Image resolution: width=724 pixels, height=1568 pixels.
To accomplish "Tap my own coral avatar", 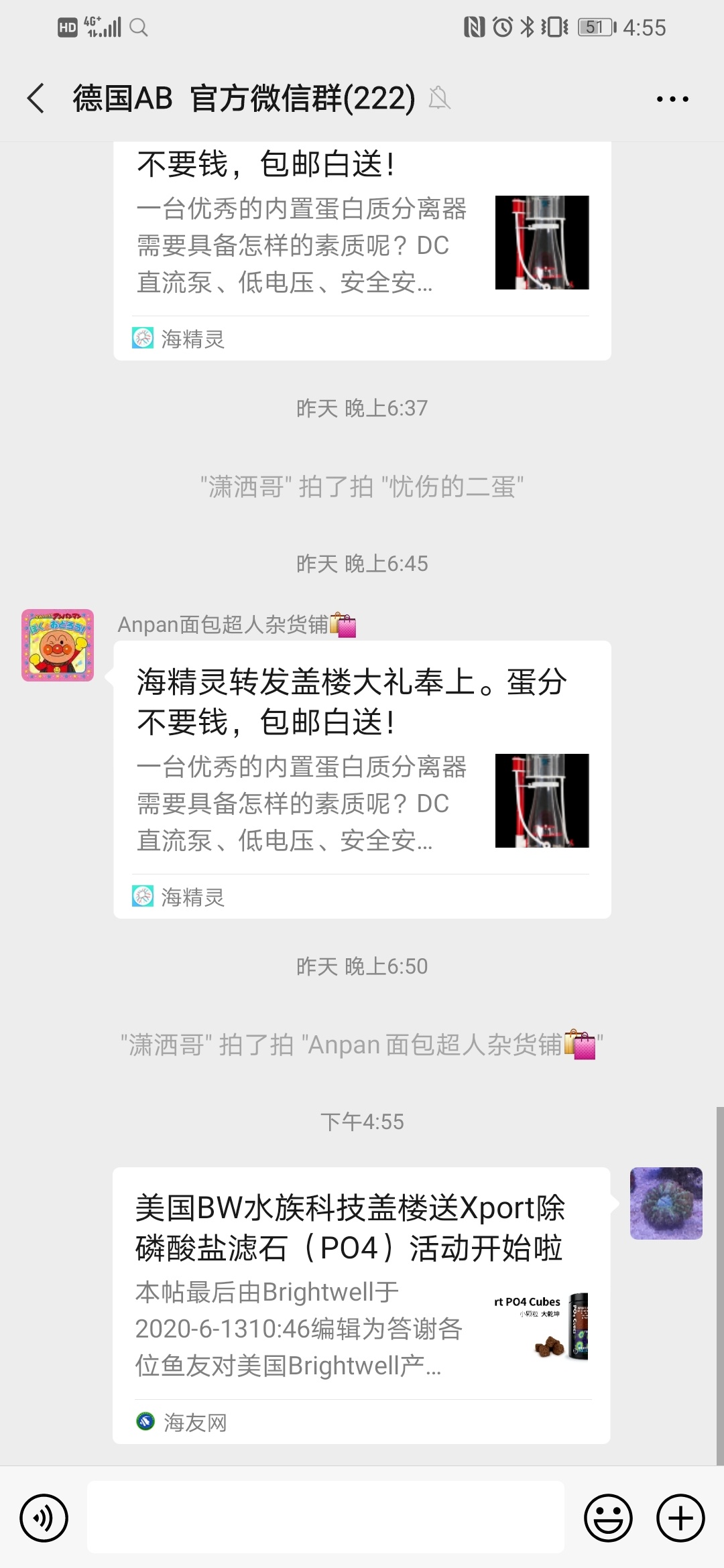I will 666,1203.
